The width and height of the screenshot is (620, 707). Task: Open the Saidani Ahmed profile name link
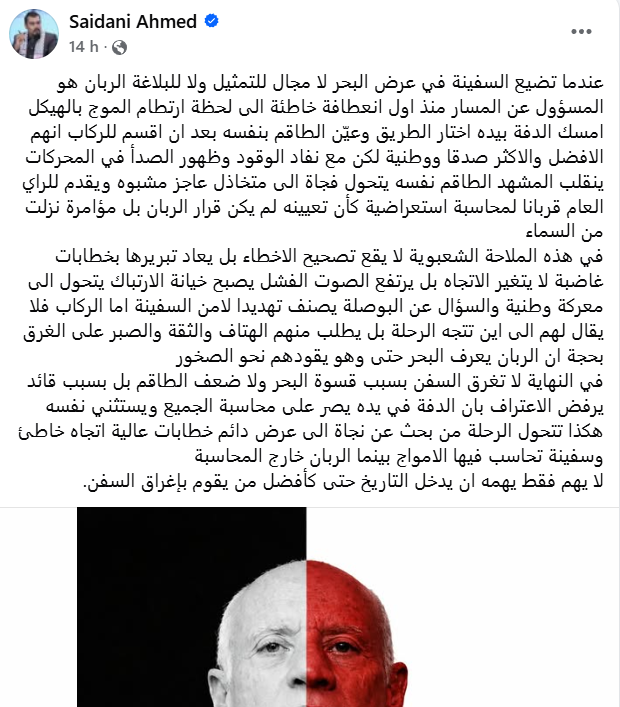point(132,23)
